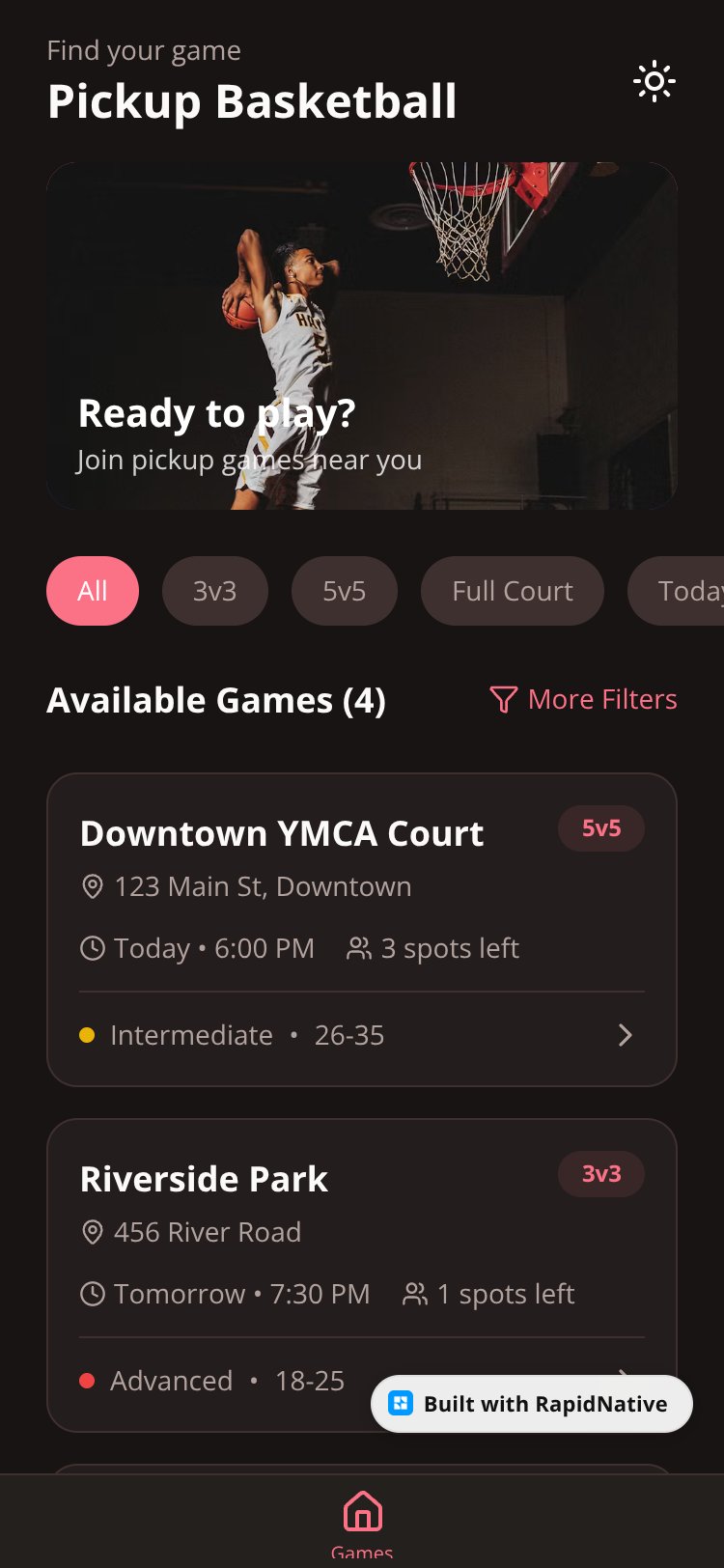This screenshot has width=724, height=1568.
Task: Toggle the light theme sun icon
Action: point(654,81)
